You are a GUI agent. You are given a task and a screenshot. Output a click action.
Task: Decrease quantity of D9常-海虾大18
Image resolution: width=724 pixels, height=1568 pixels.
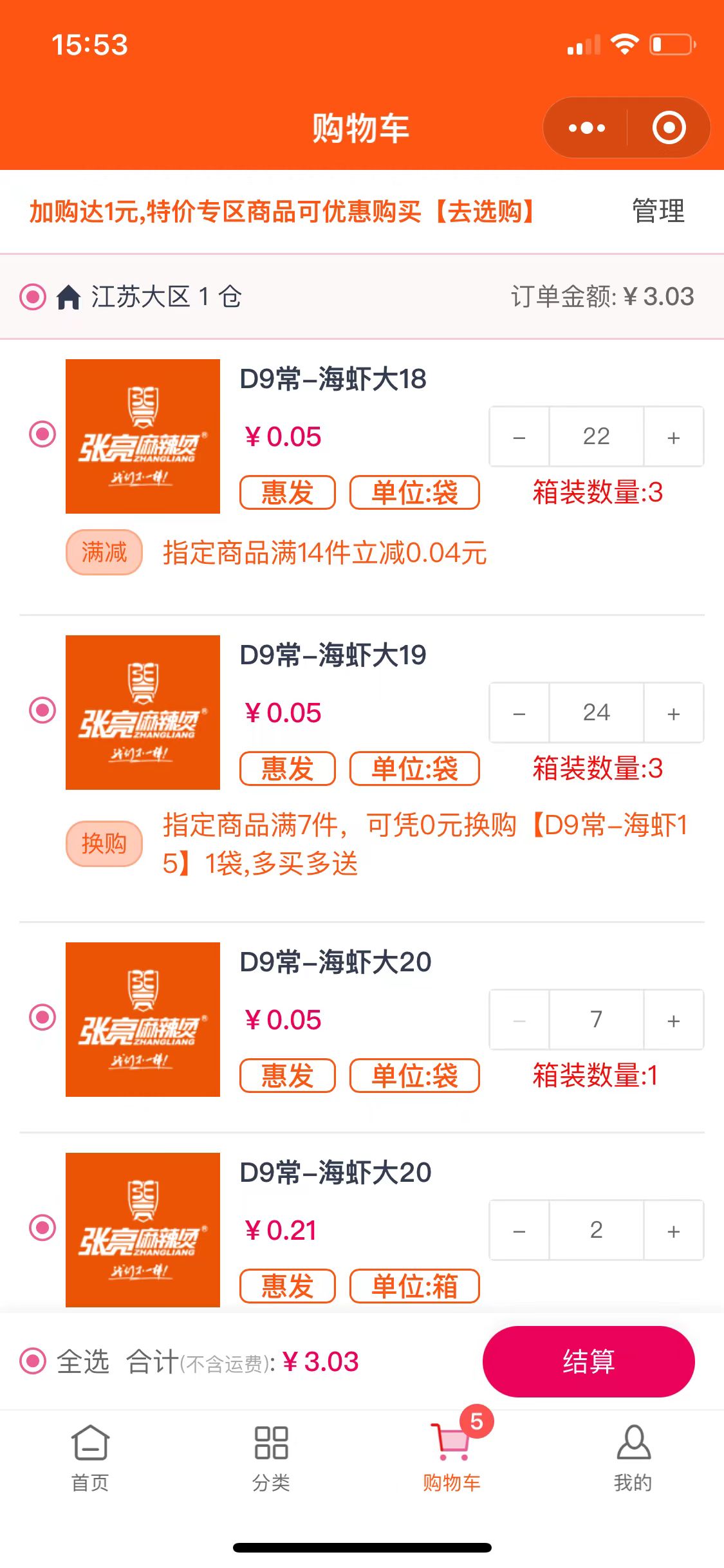pos(519,437)
